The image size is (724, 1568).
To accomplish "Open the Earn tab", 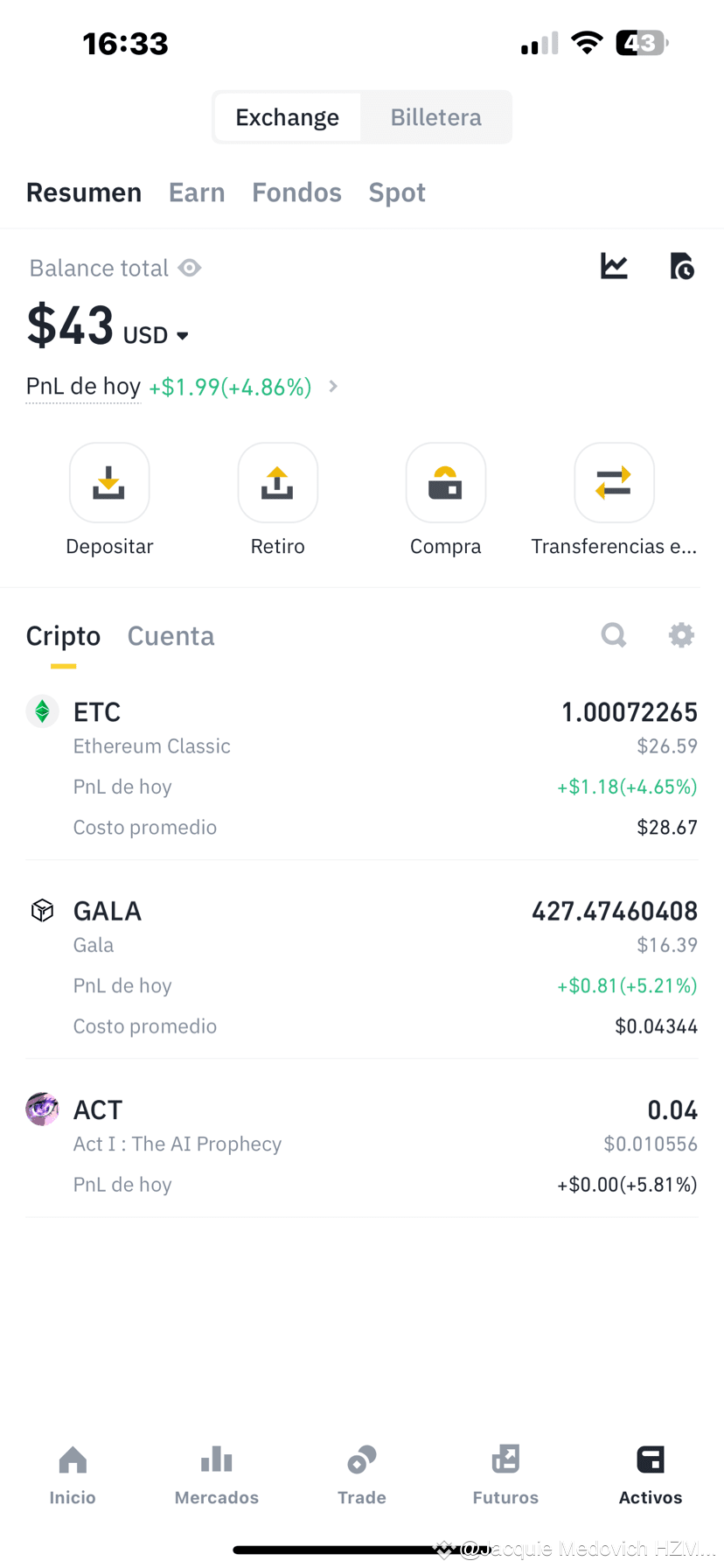I will [197, 192].
